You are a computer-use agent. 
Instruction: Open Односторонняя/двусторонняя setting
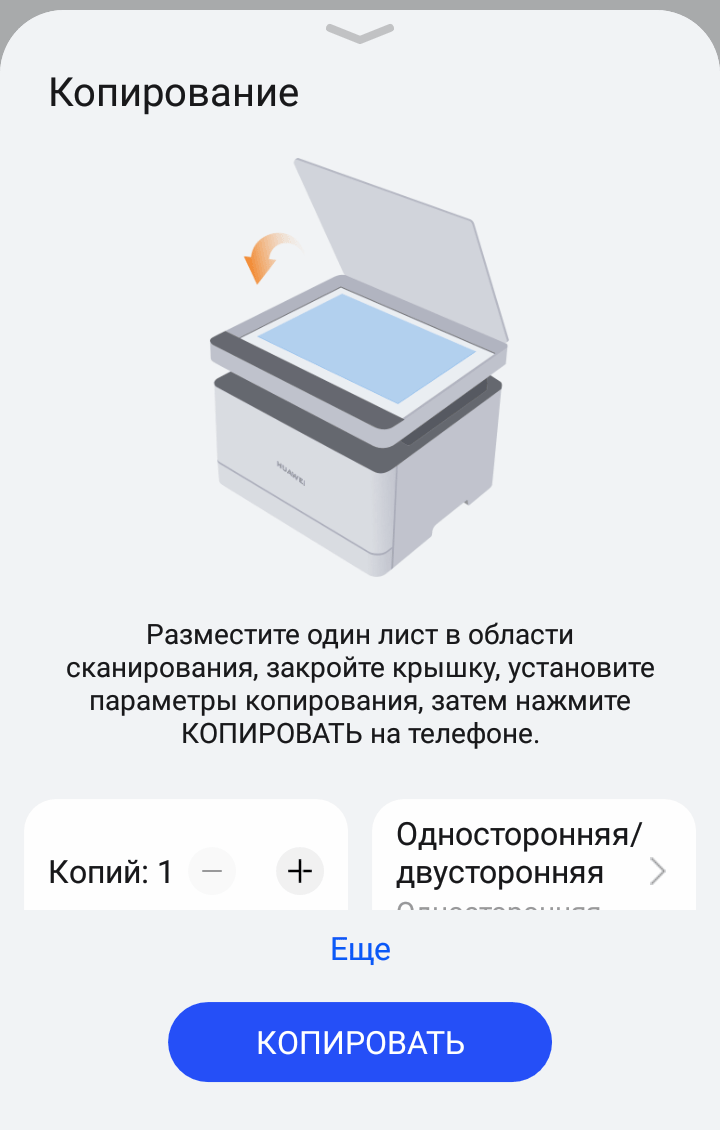point(533,856)
